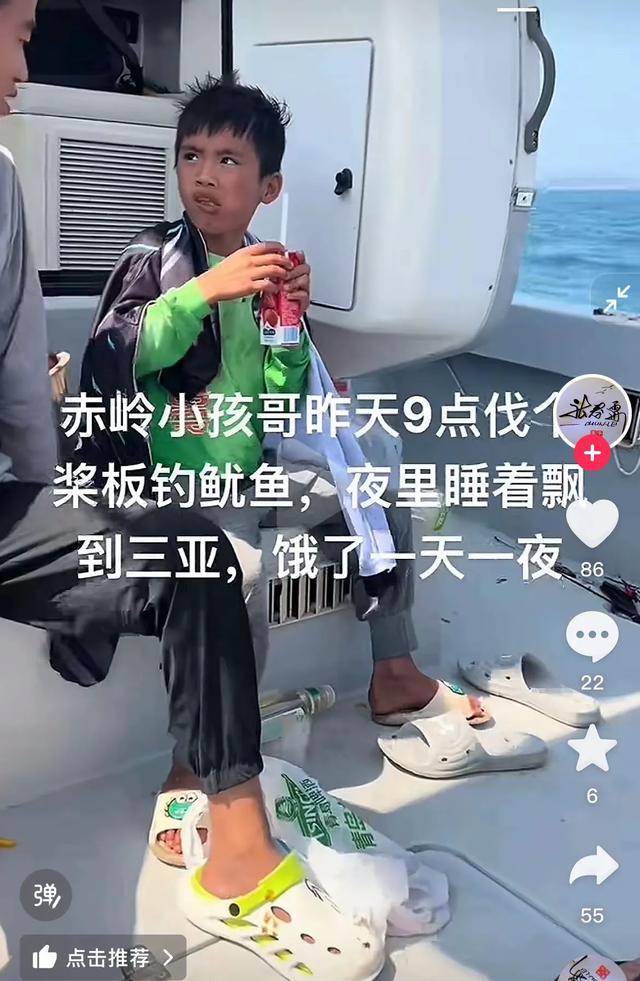Follow the creator with red plus button

coord(592,453)
